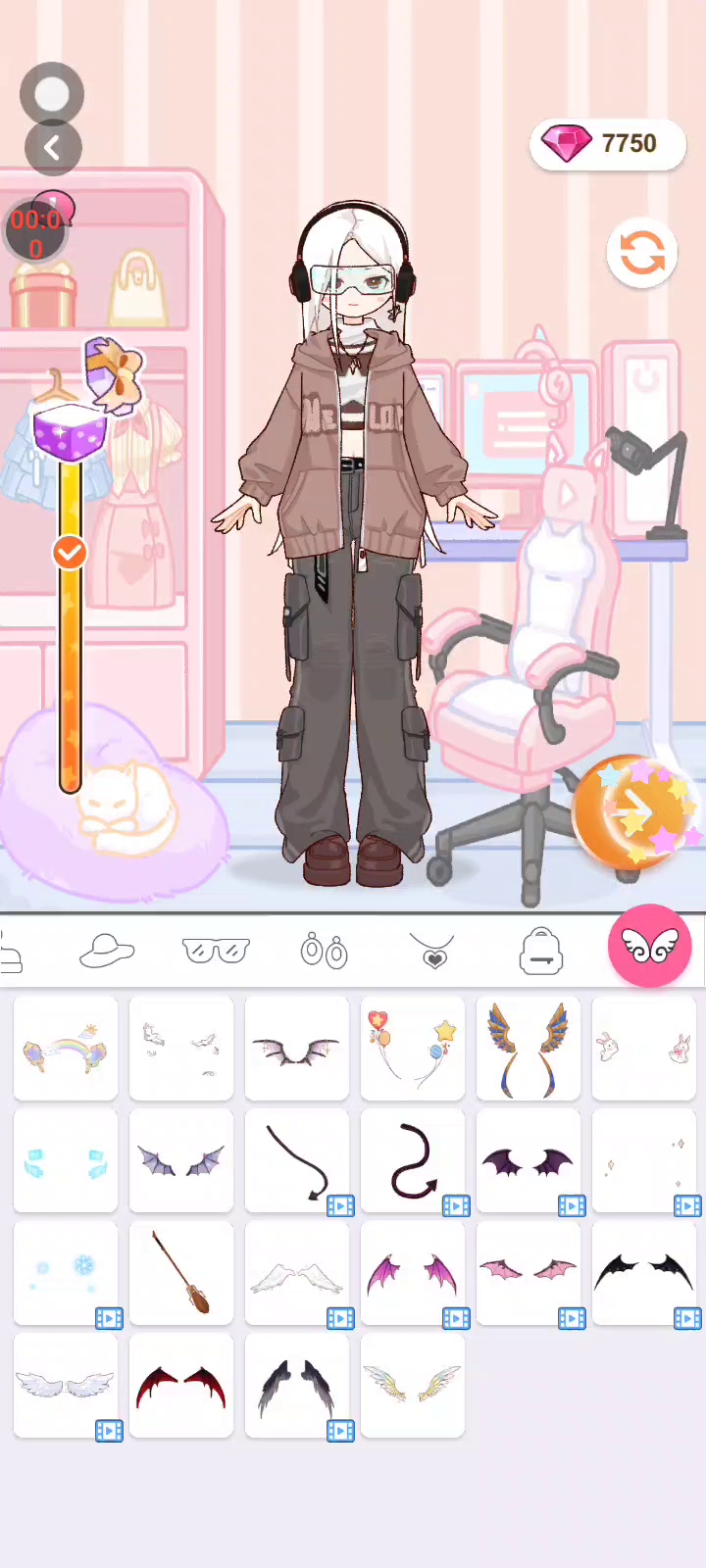Equip the broomstick accessory
706x1568 pixels.
[181, 1273]
